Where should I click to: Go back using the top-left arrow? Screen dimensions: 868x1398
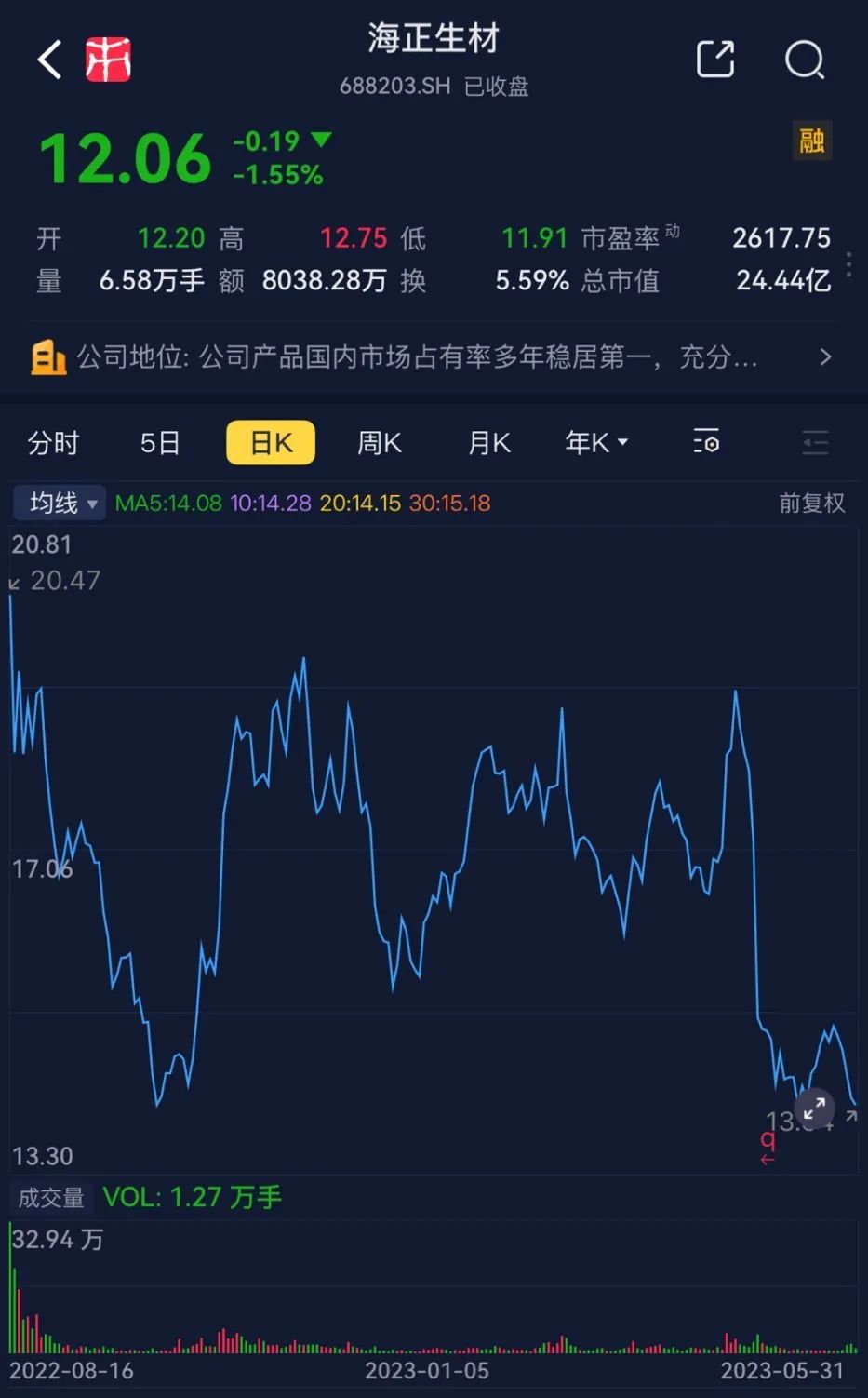pyautogui.click(x=50, y=60)
